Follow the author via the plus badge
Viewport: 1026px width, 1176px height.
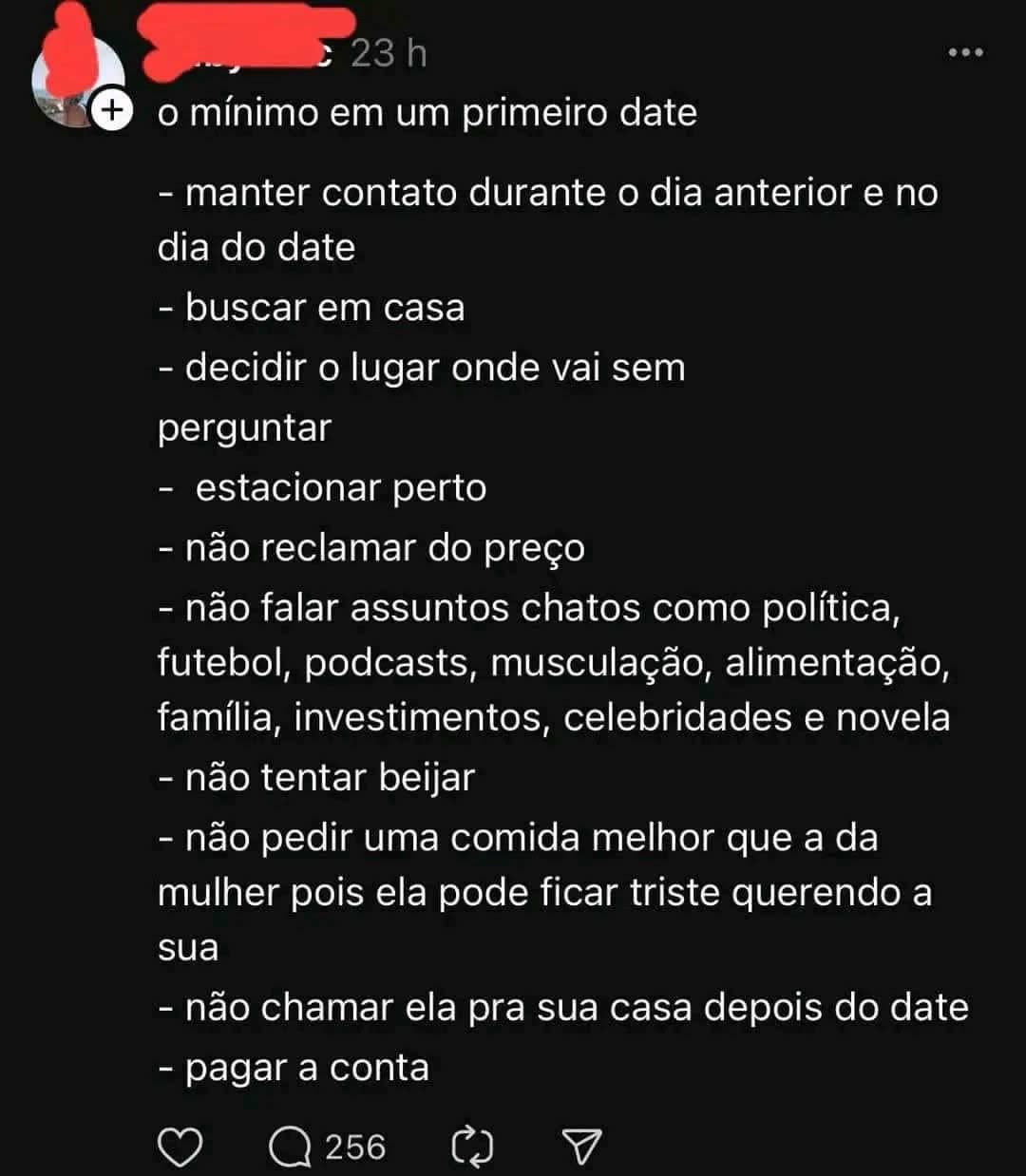[x=111, y=110]
